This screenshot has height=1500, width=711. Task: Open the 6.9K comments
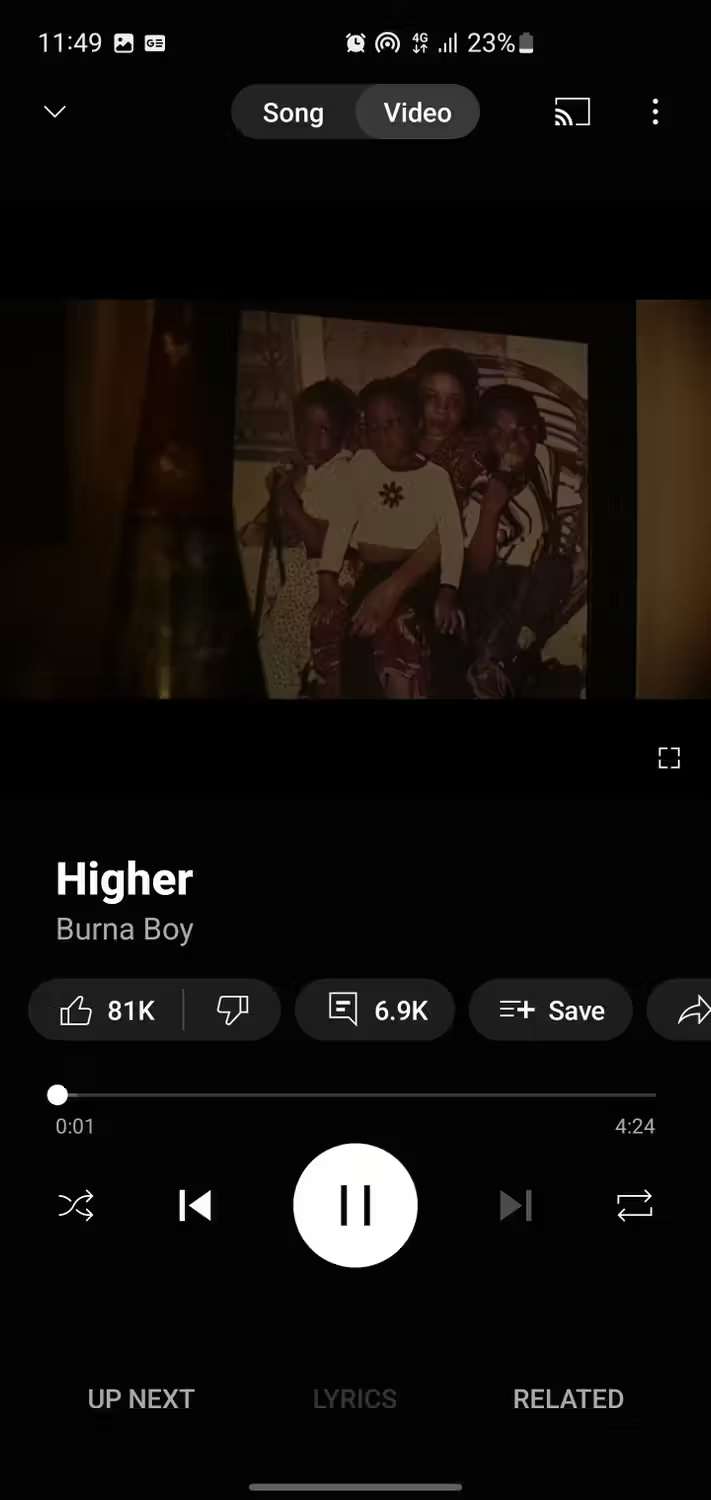(x=376, y=1011)
